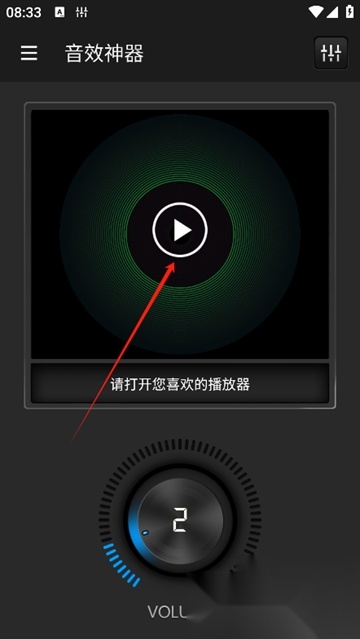This screenshot has height=639, width=360.
Task: Tap the "请打开您喜欢的播放器" bar
Action: point(180,384)
